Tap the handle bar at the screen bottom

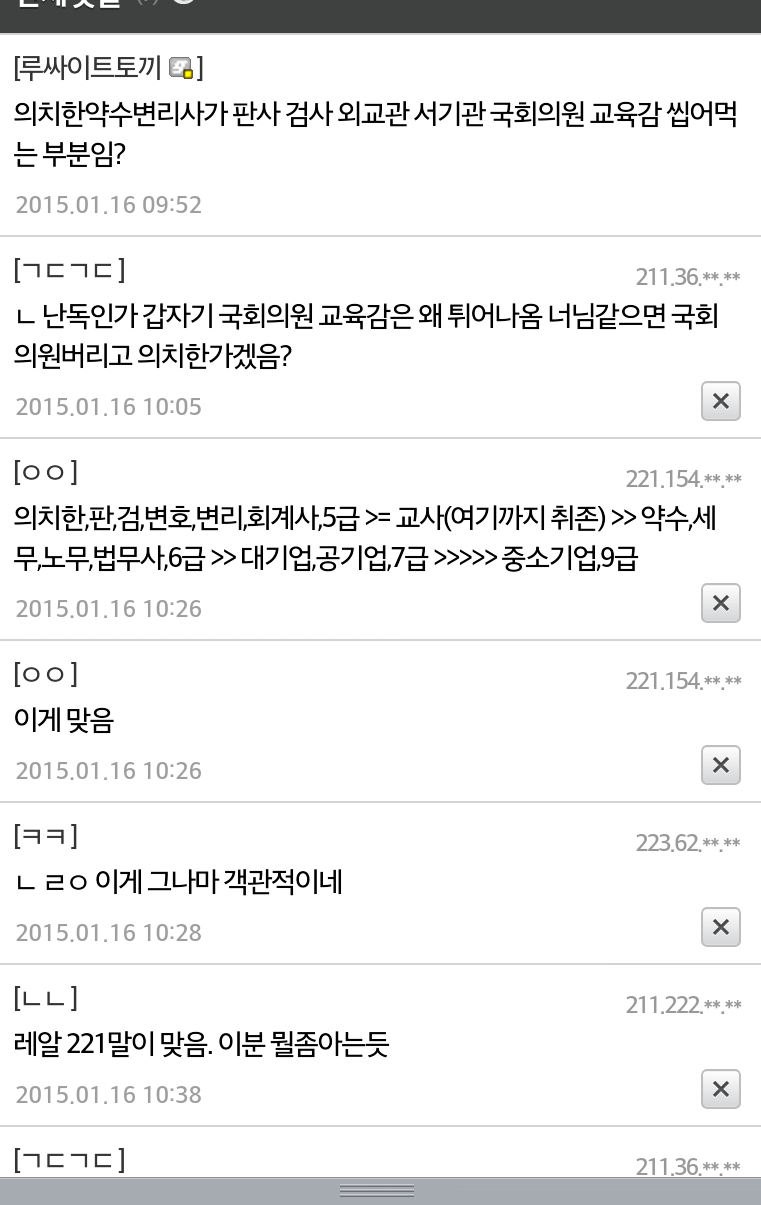point(377,1191)
